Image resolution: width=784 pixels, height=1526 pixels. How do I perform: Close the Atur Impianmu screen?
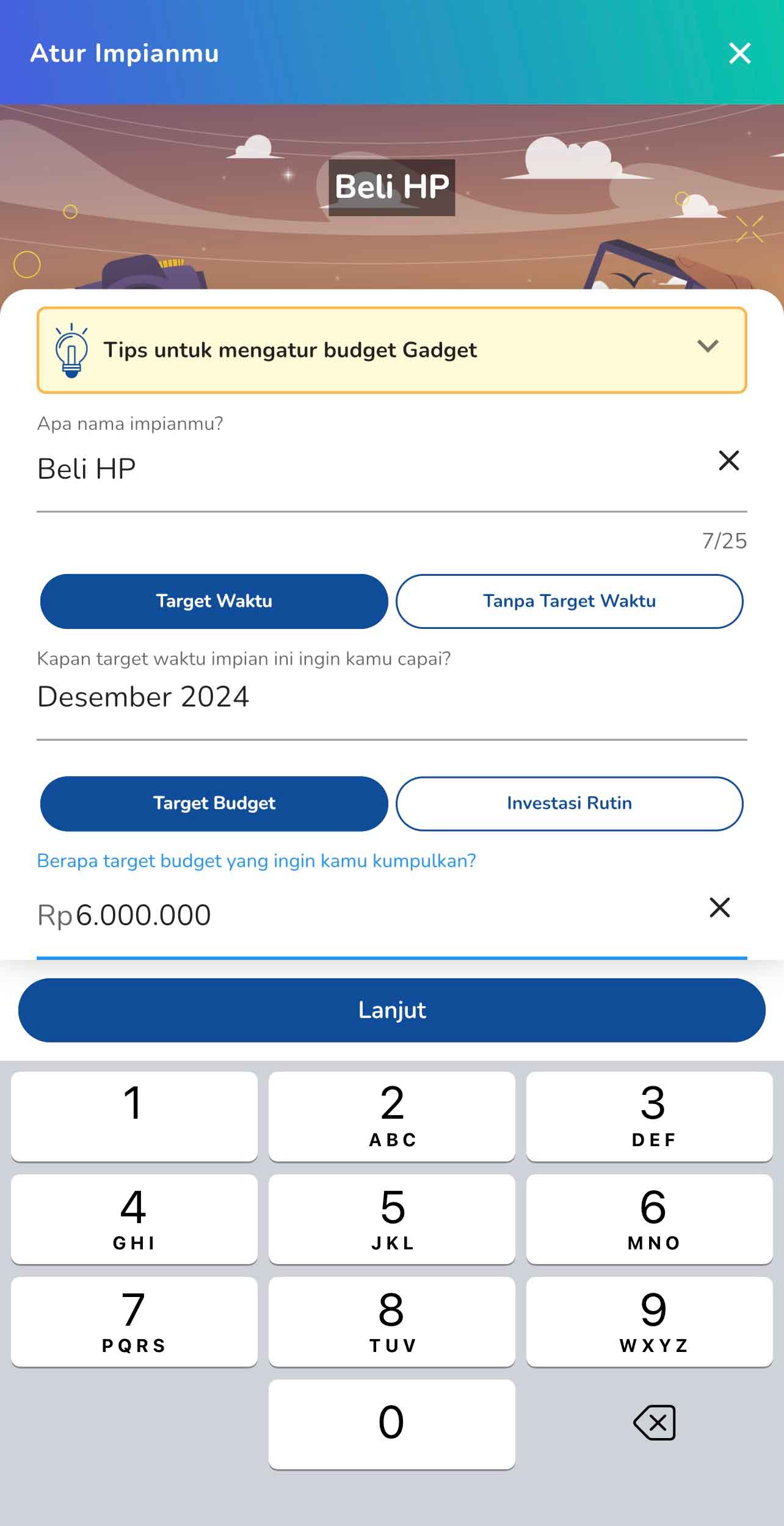739,53
